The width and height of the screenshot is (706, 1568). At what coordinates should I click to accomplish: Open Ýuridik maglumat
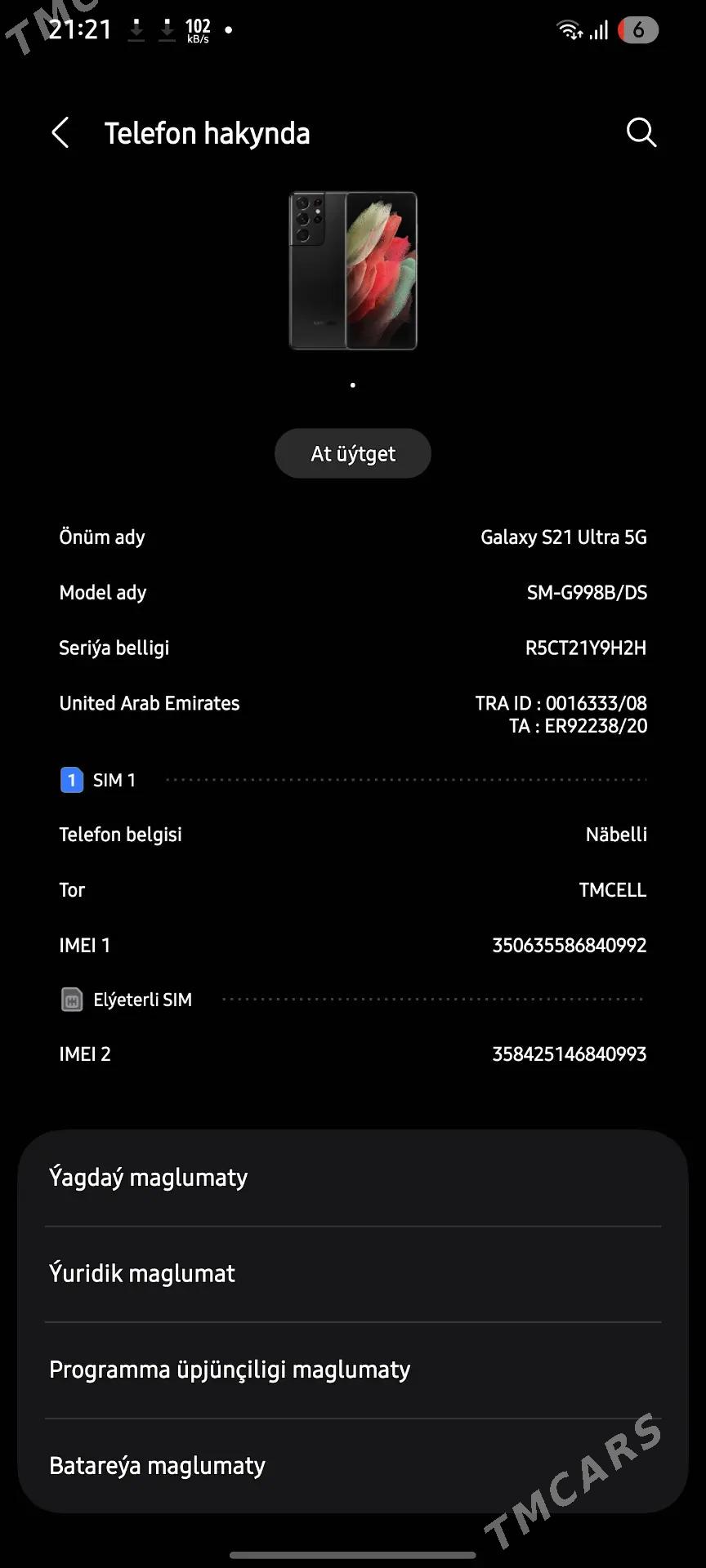[353, 1273]
